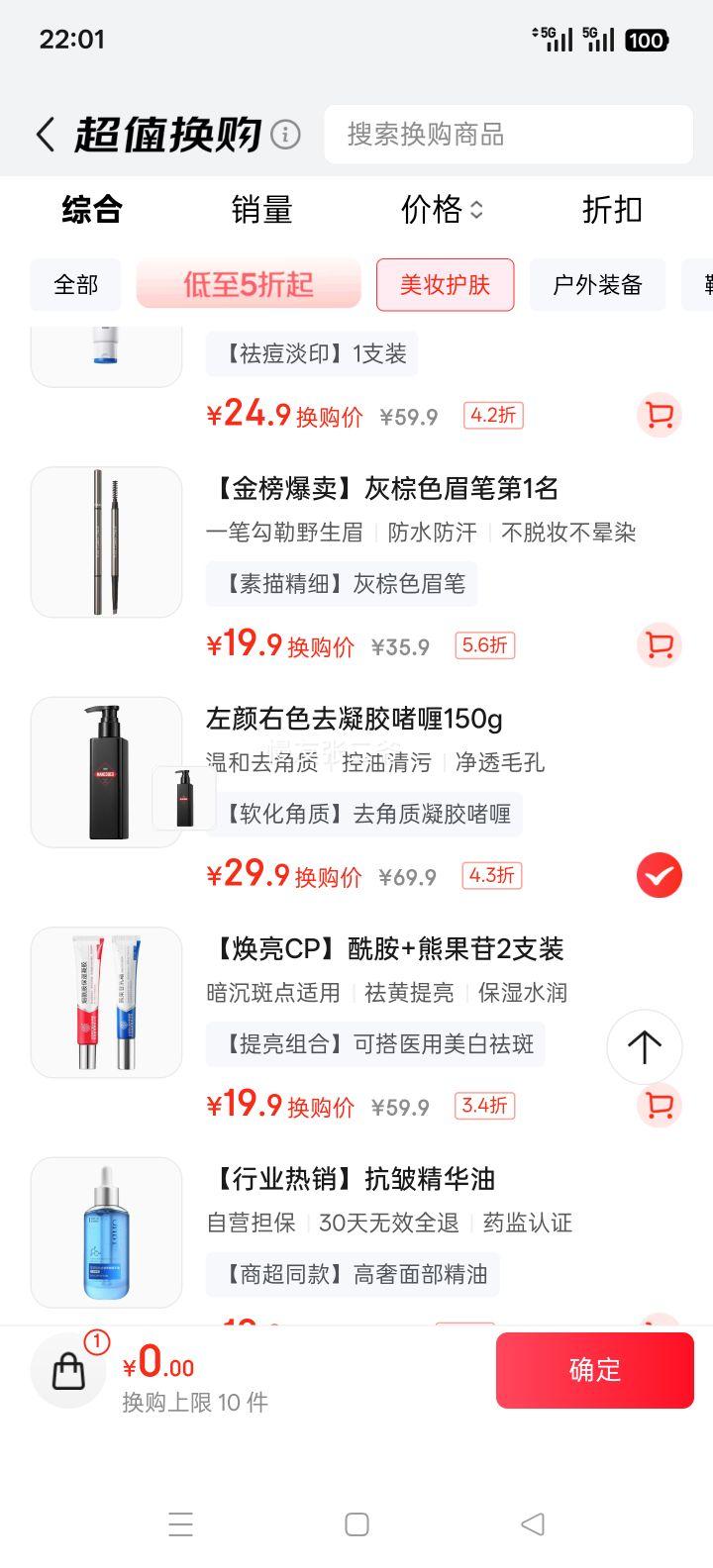The height and width of the screenshot is (1568, 713).
Task: Tap the system home button
Action: pos(356,1524)
